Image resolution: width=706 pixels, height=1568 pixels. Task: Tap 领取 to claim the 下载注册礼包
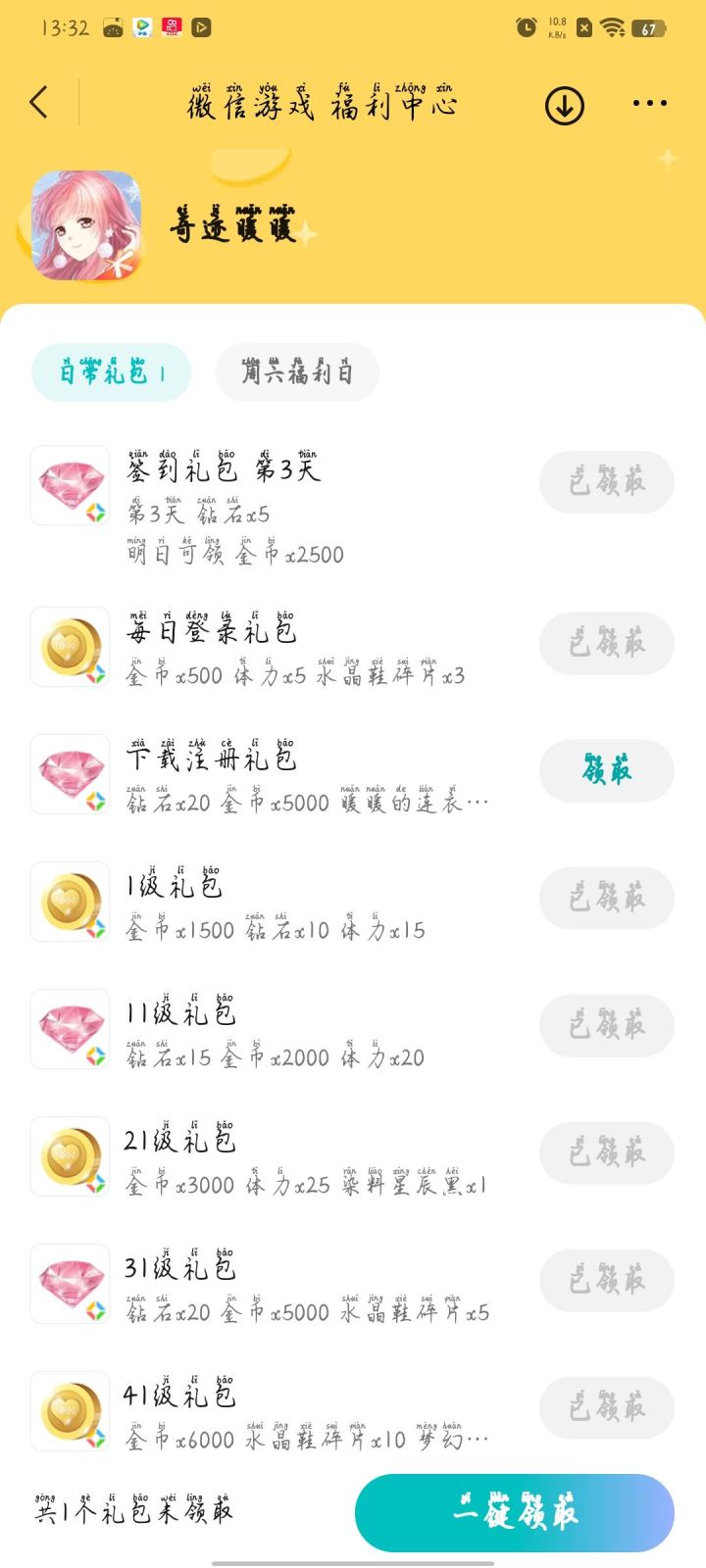pyautogui.click(x=606, y=771)
